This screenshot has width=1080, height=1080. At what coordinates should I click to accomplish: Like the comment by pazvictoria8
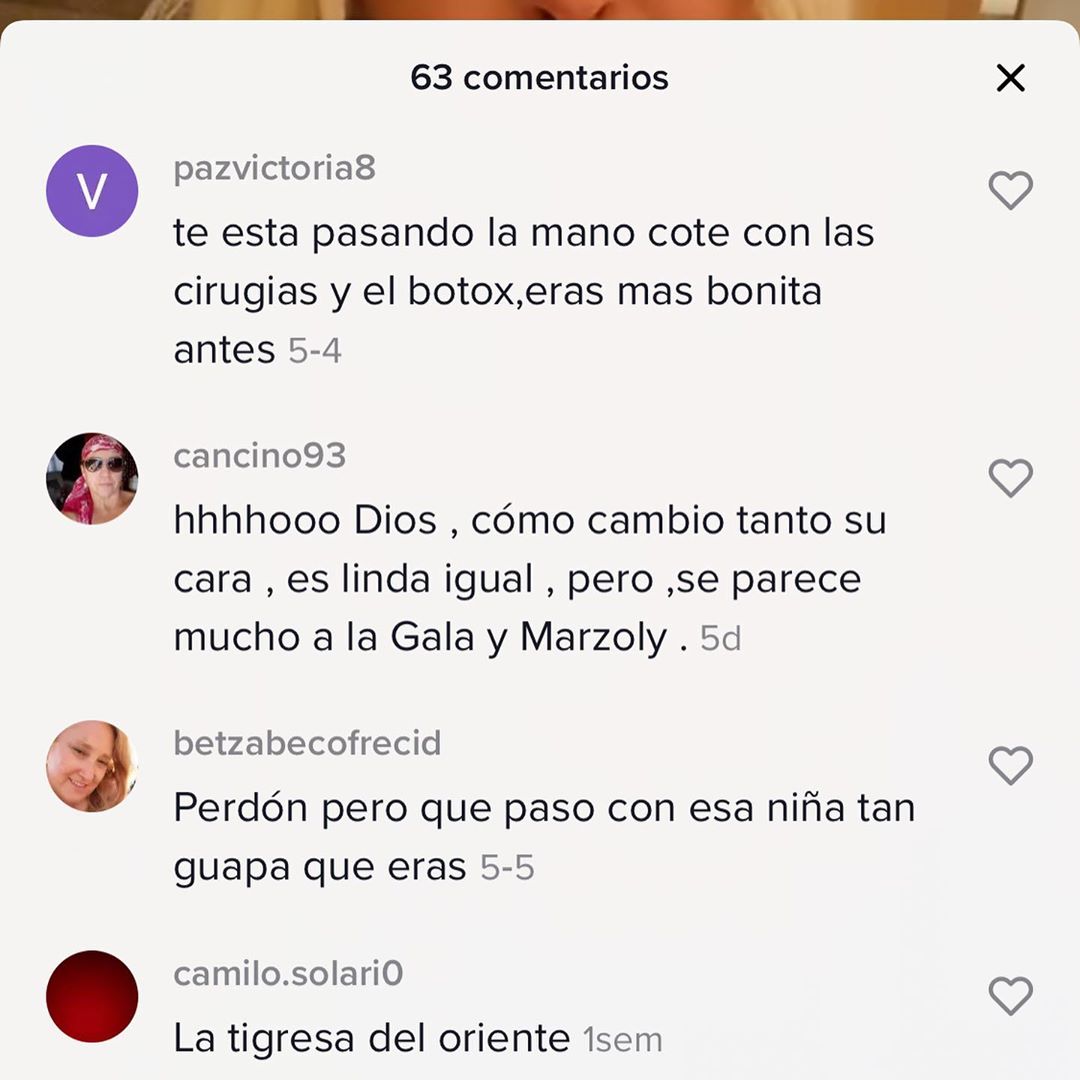pos(1010,190)
